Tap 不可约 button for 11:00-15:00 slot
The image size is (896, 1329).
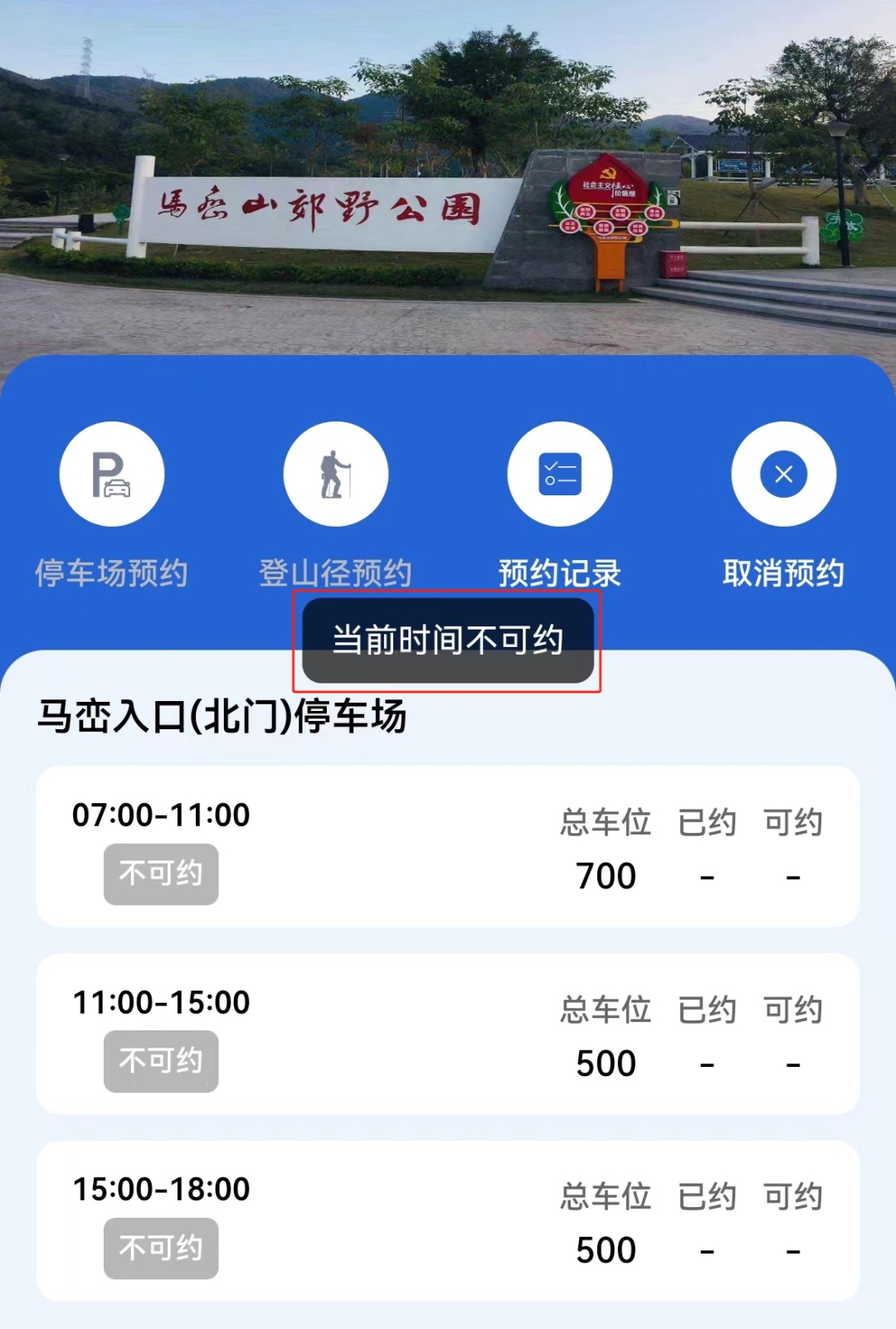click(x=161, y=1061)
